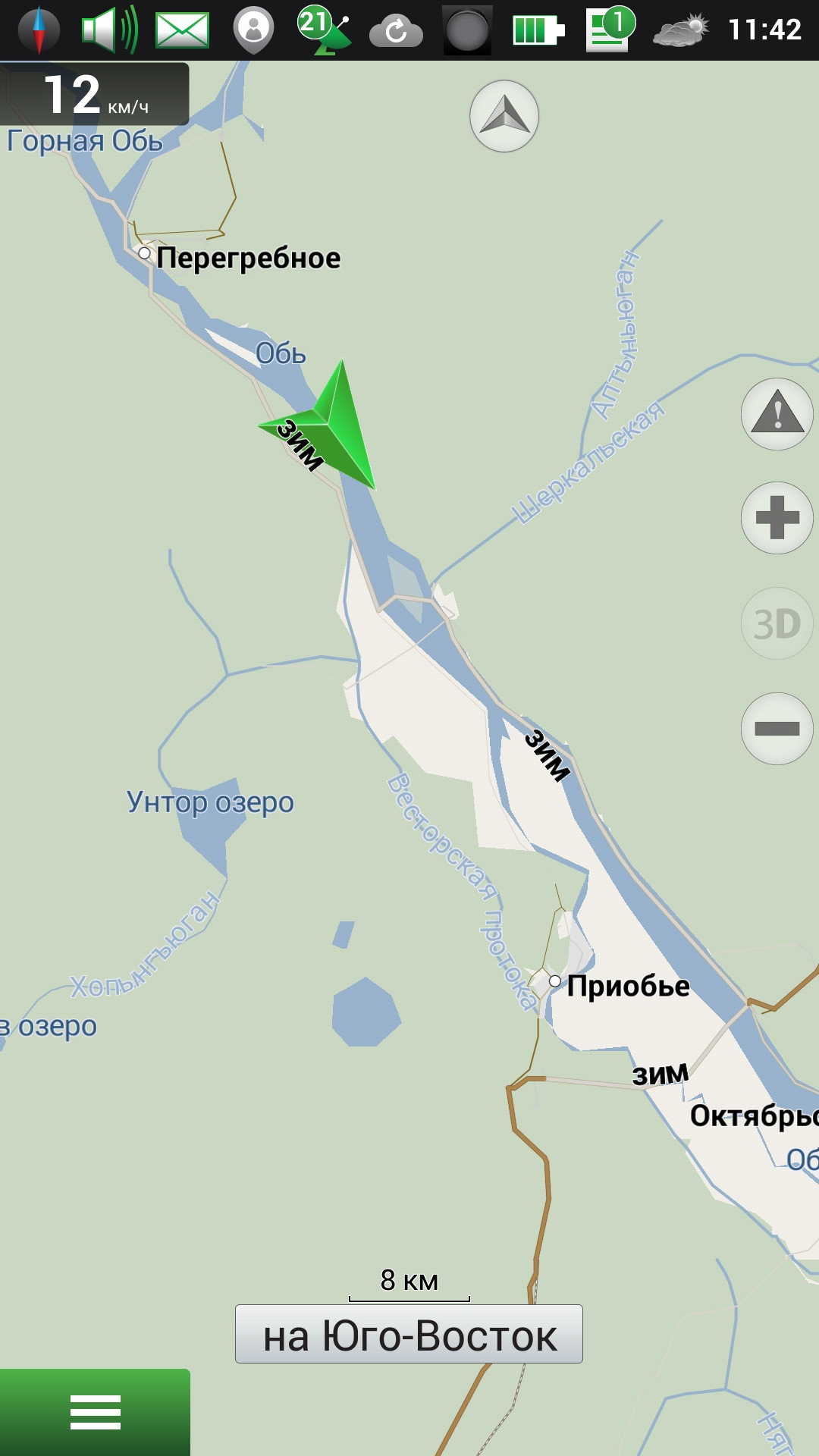Toggle sound with the speaker icon
819x1456 pixels.
click(109, 30)
